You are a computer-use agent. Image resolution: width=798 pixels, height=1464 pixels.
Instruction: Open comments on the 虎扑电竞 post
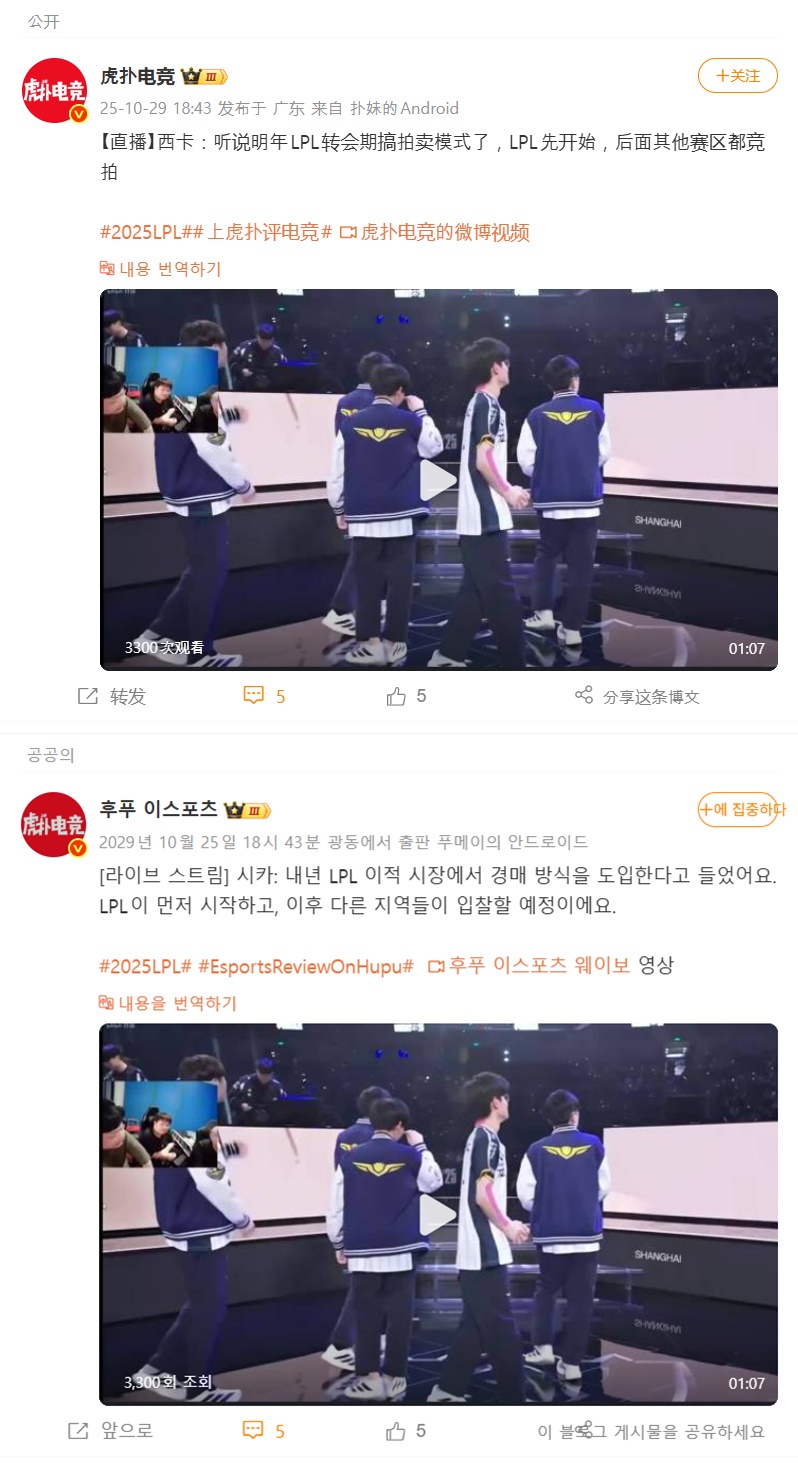pyautogui.click(x=265, y=696)
